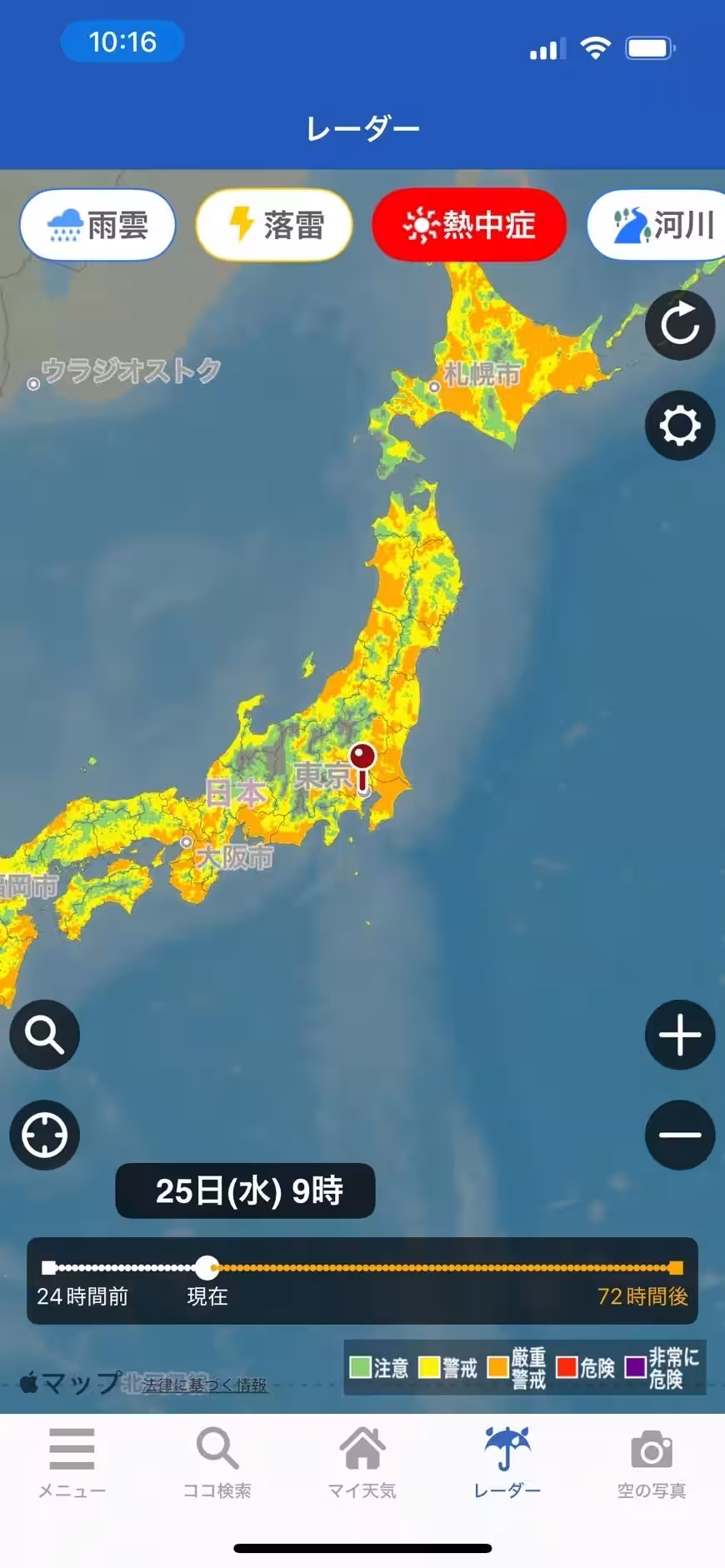The width and height of the screenshot is (725, 1568).
Task: Enable the 落雷 lightning layer
Action: [274, 225]
